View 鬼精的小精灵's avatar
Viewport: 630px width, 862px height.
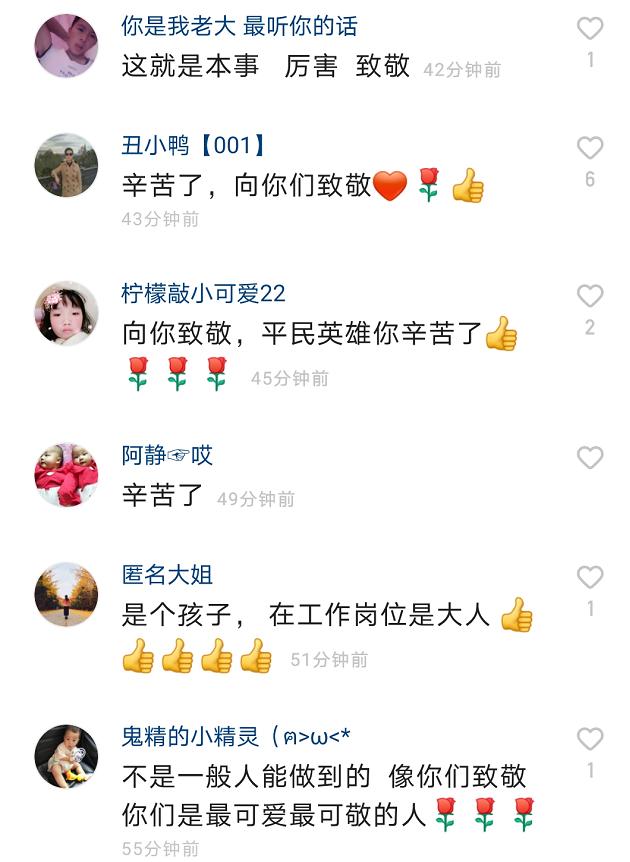coord(66,756)
